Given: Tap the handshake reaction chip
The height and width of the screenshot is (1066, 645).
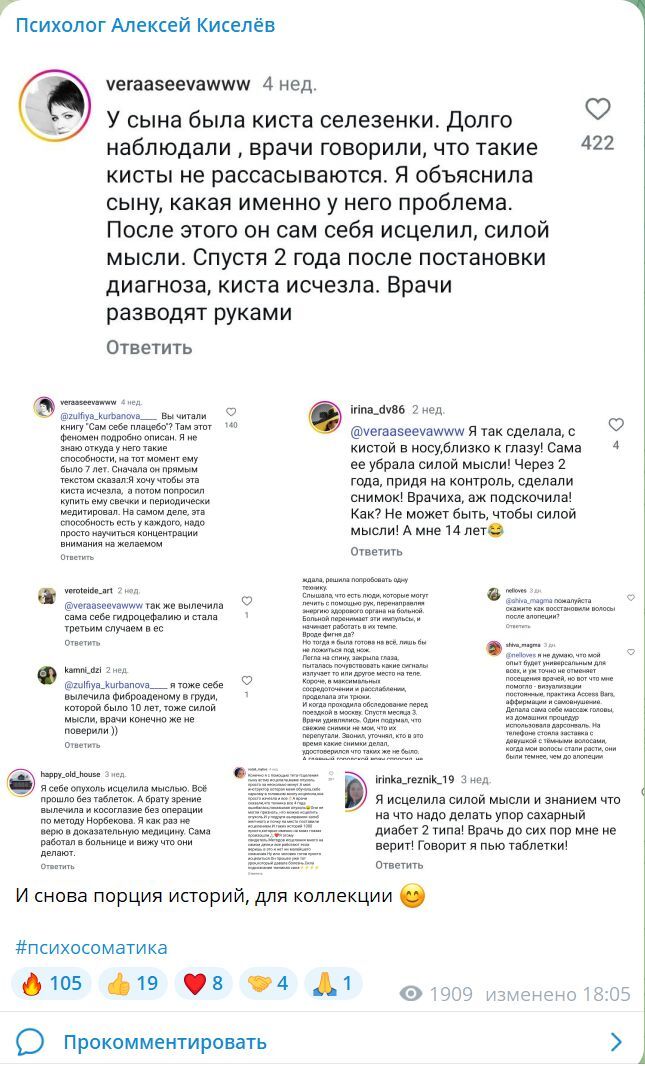Looking at the screenshot, I should 268,983.
